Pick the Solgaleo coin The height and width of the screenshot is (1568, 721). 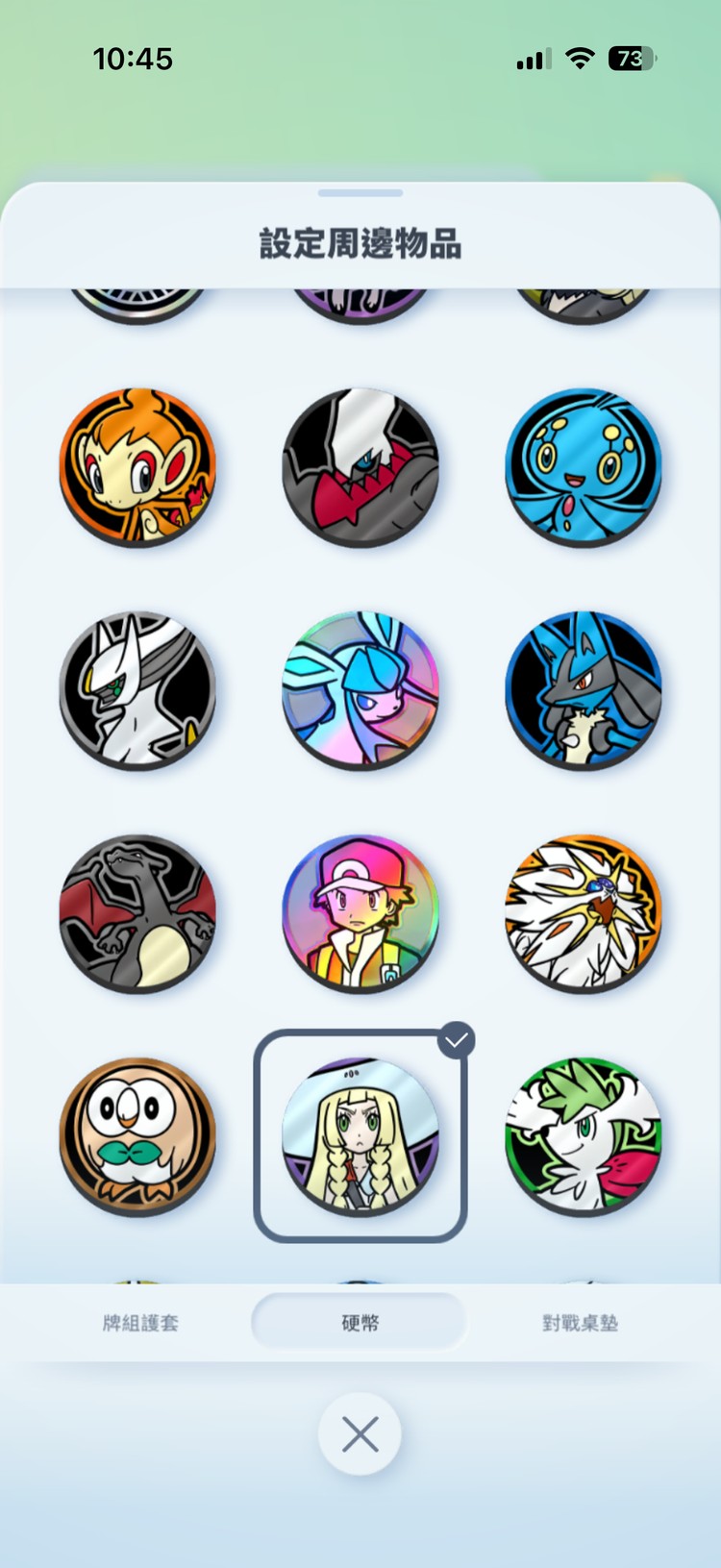point(584,913)
